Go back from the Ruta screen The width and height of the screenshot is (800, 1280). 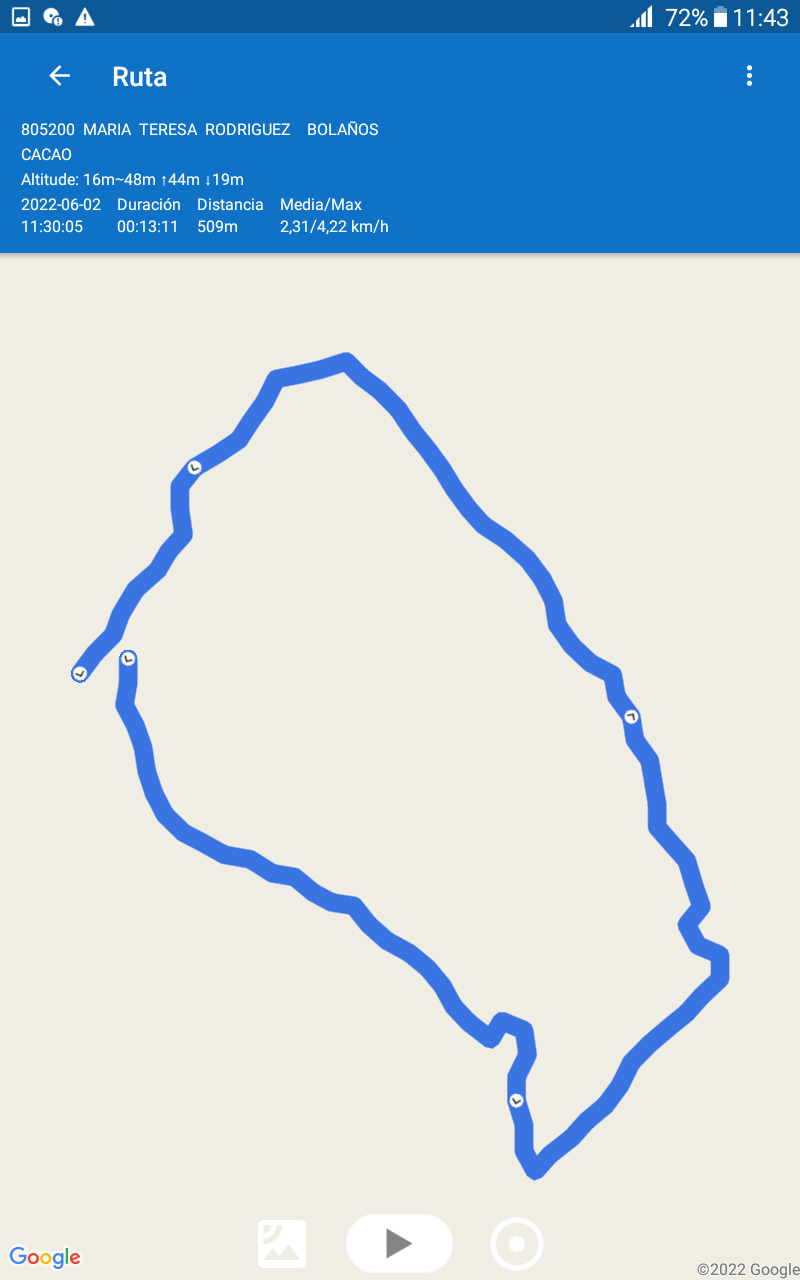[60, 76]
